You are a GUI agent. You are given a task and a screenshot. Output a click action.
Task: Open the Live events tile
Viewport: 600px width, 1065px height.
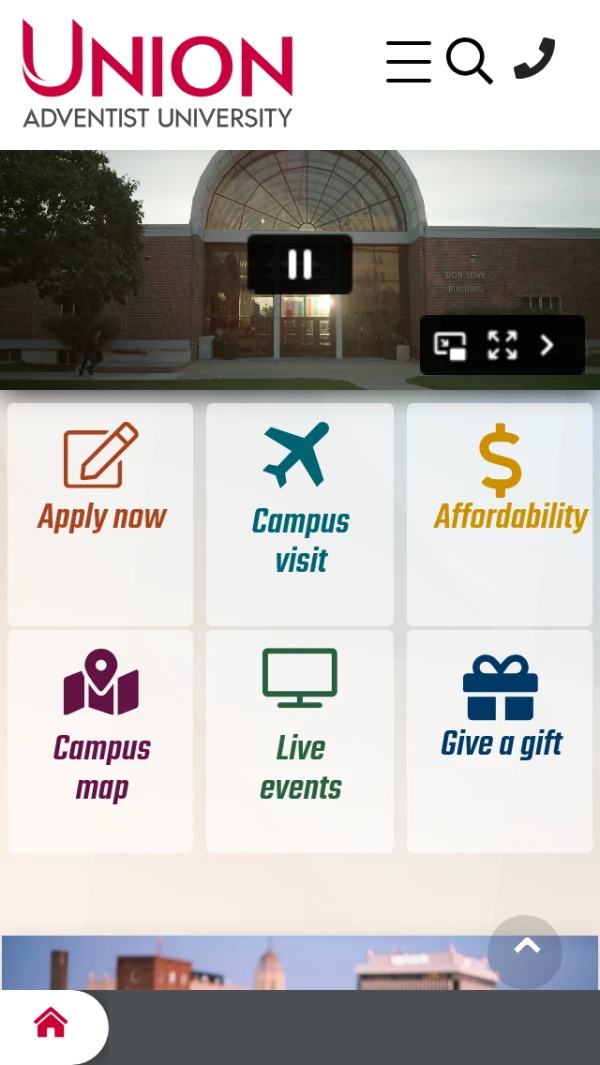coord(300,740)
